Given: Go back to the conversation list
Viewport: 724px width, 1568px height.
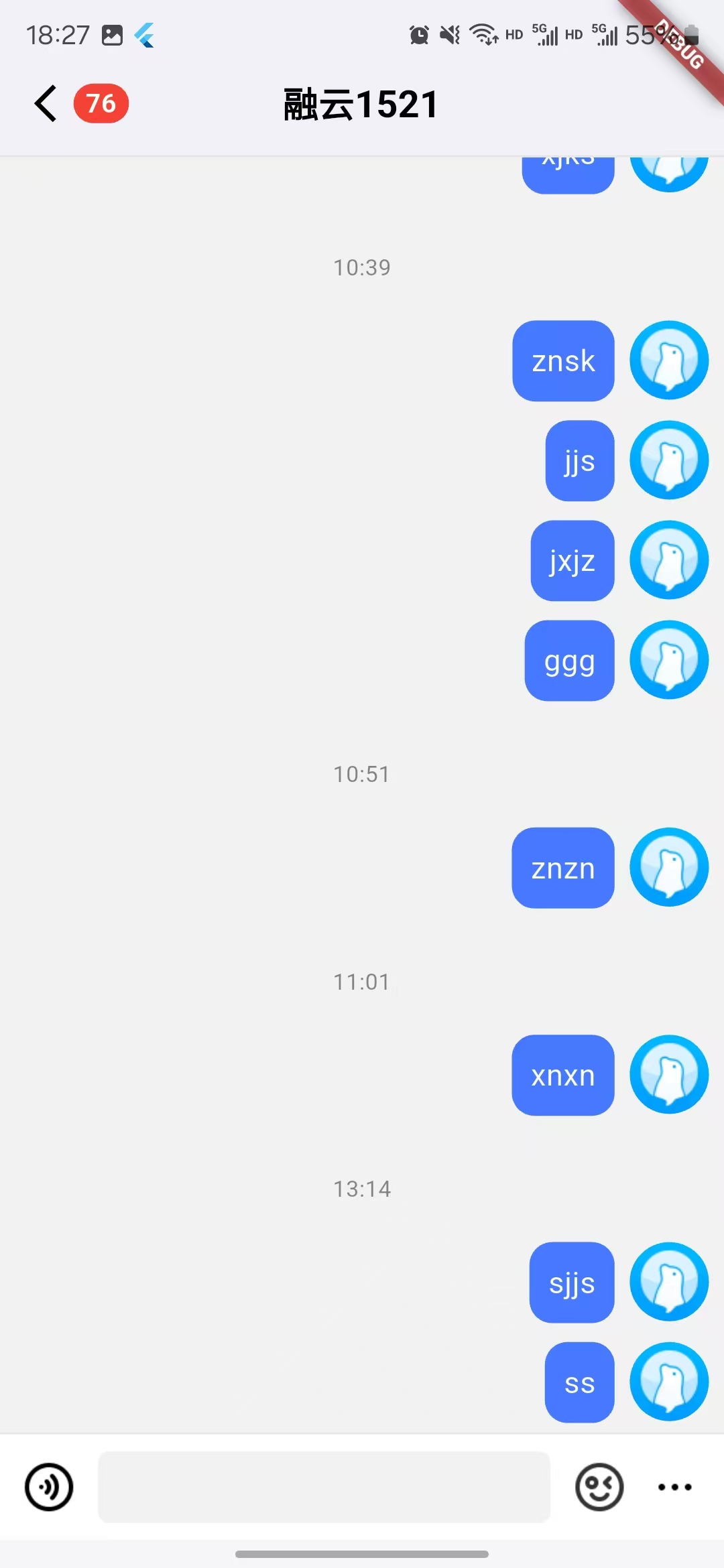Looking at the screenshot, I should tap(46, 104).
